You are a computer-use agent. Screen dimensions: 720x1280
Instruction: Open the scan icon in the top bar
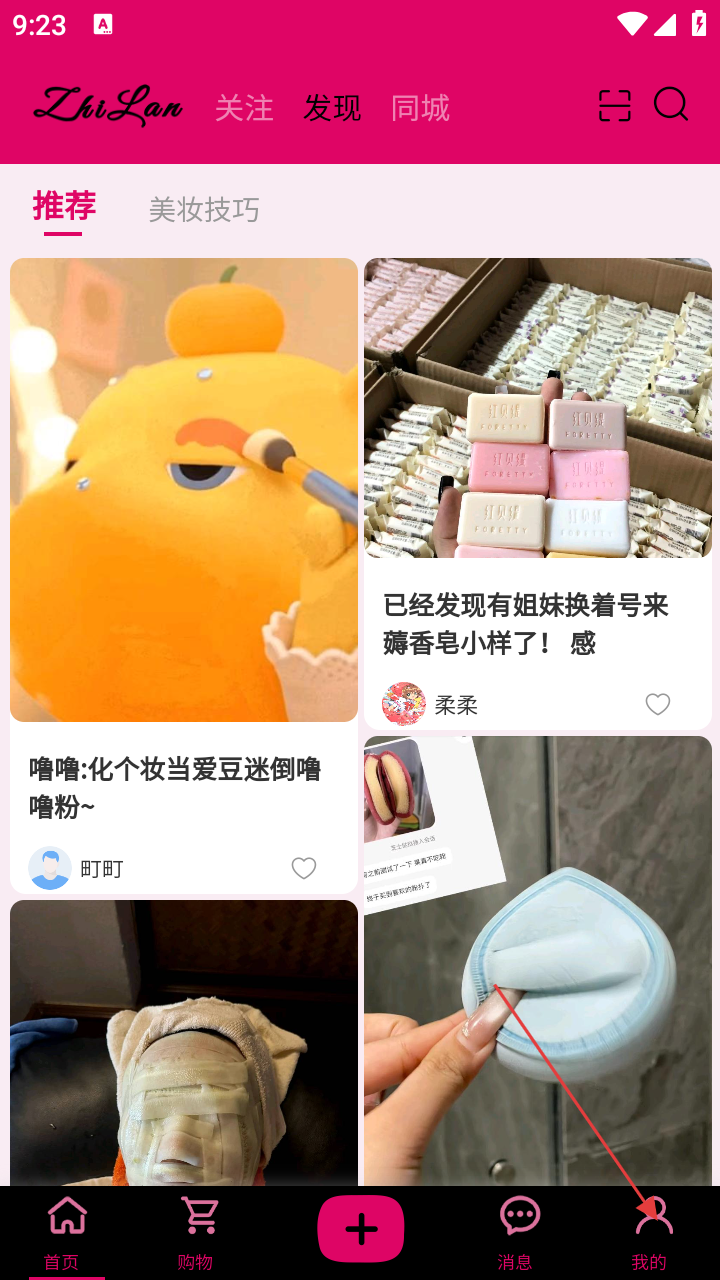coord(614,106)
